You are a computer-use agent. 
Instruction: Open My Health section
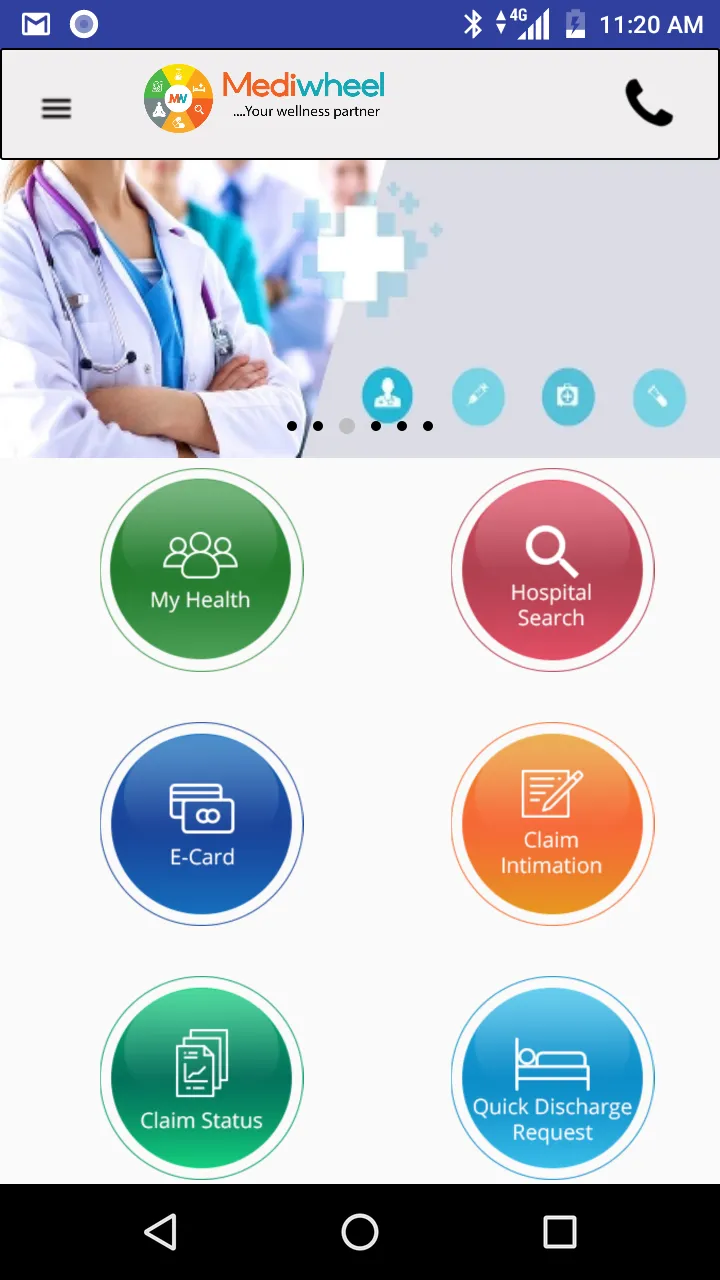[201, 569]
